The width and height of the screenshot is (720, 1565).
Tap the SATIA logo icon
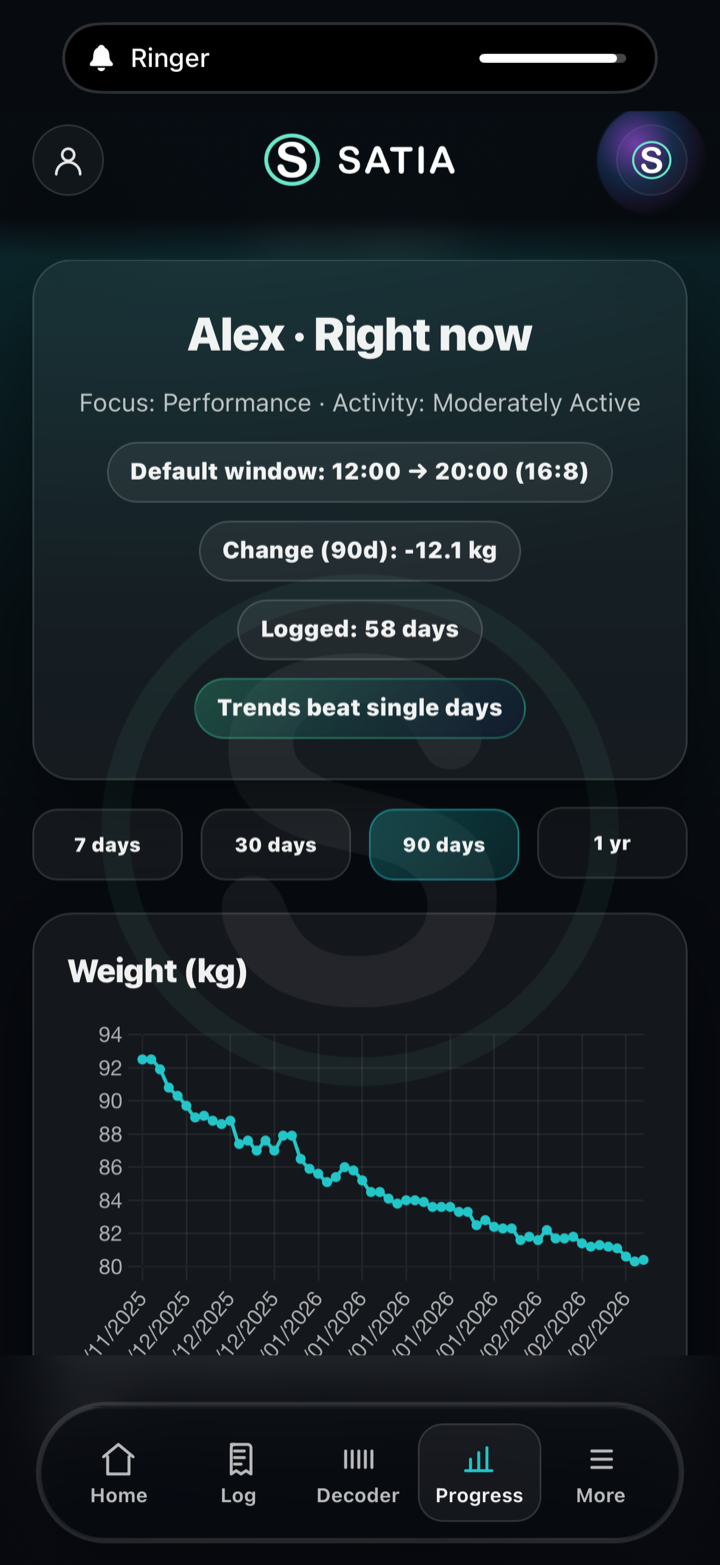point(292,160)
